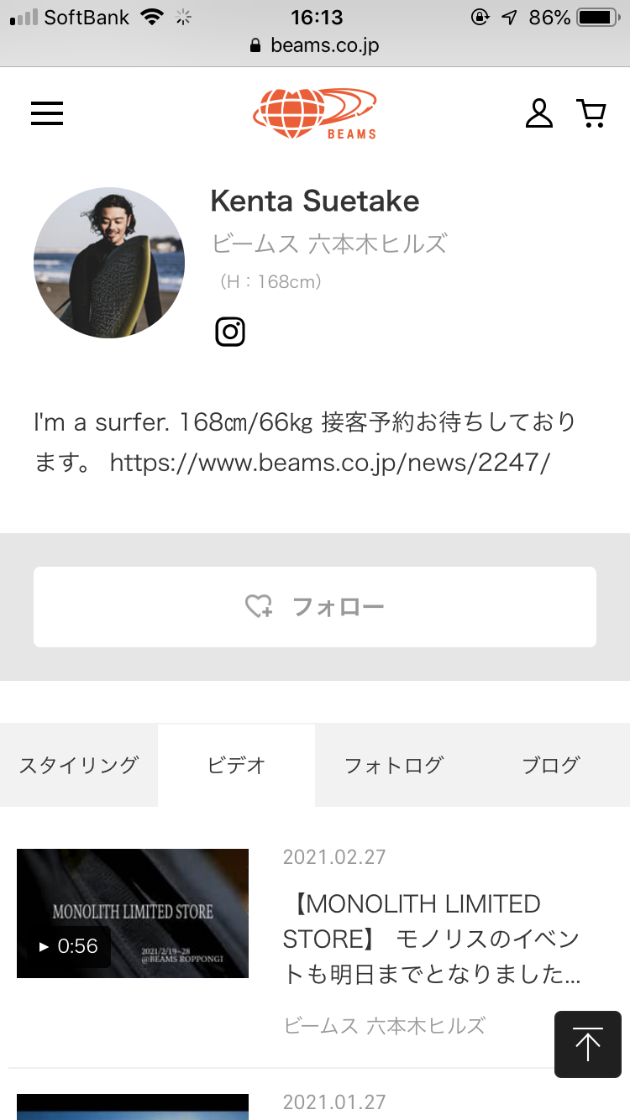The height and width of the screenshot is (1120, 630).
Task: Select the ビデオ tab
Action: coord(237,765)
